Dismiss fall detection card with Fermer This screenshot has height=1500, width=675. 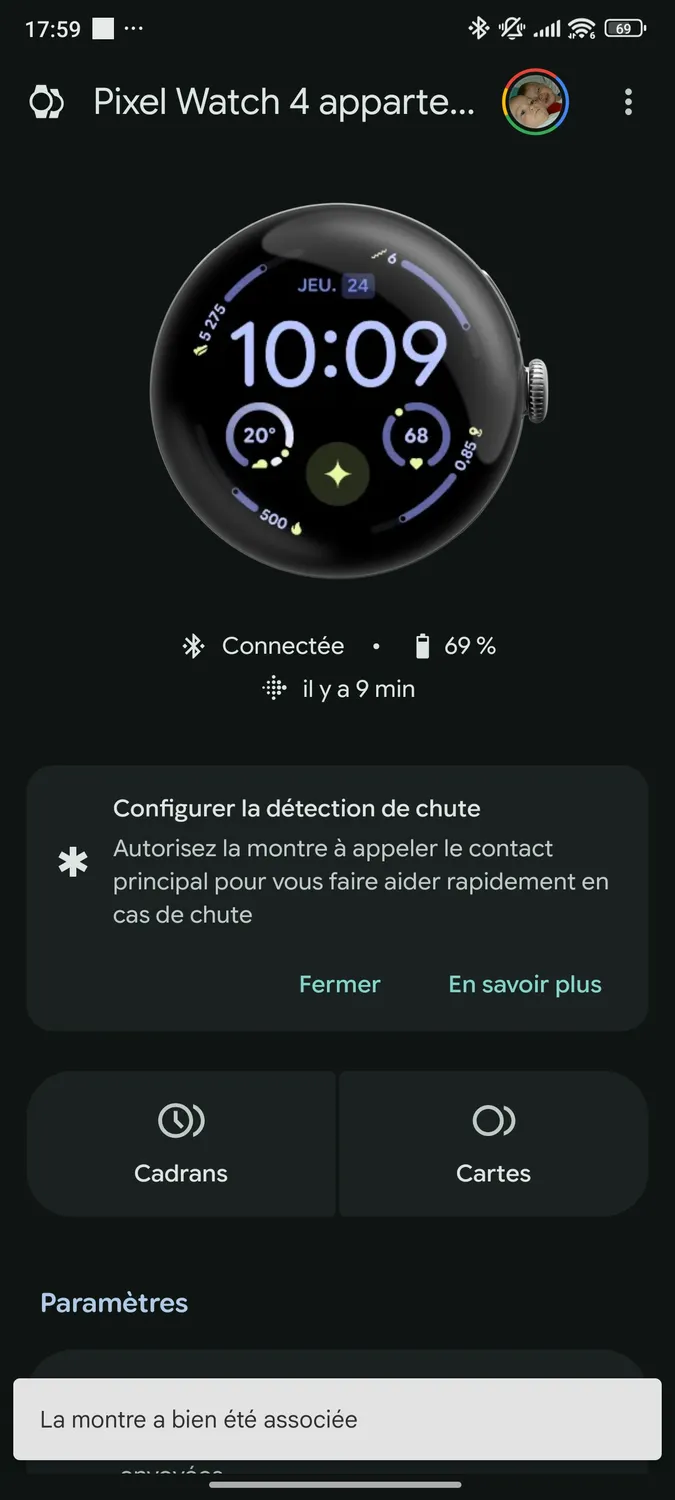pos(339,984)
